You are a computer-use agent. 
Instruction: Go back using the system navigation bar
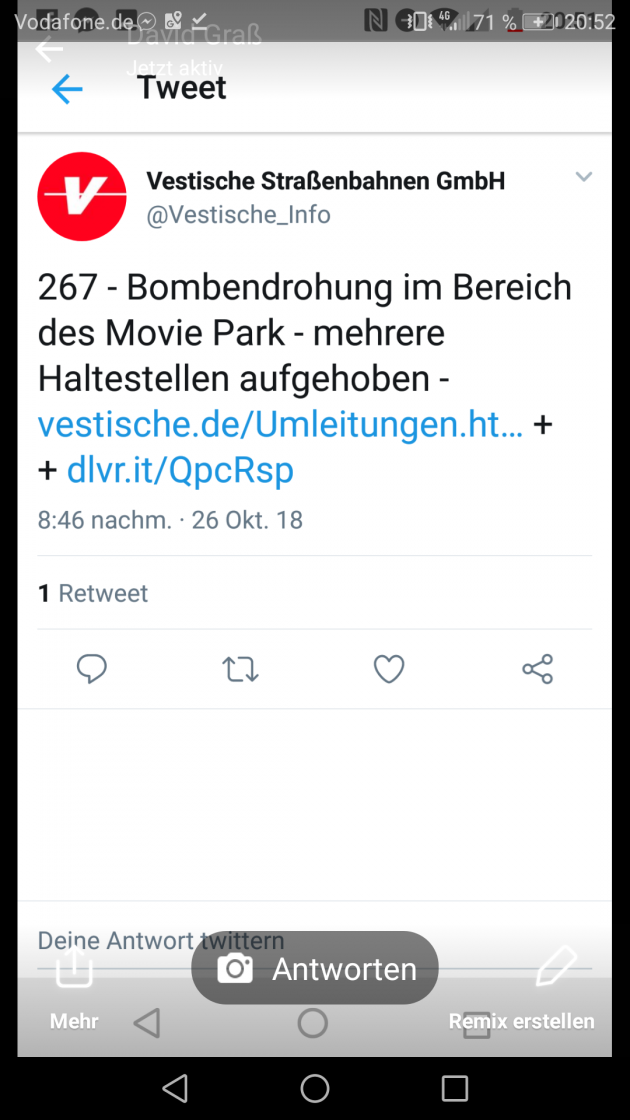coord(175,1088)
